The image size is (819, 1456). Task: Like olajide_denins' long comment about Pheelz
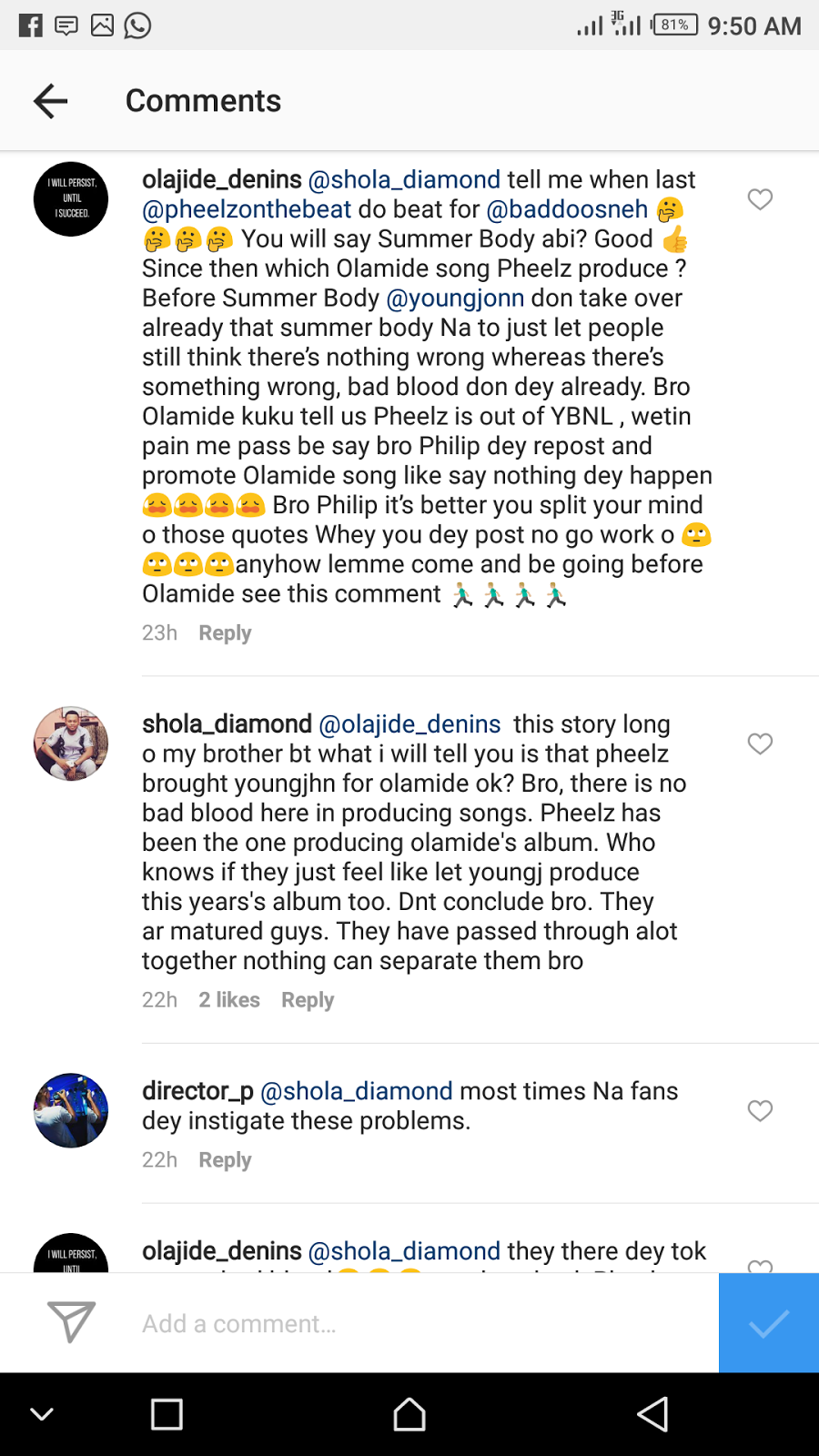coord(760,199)
